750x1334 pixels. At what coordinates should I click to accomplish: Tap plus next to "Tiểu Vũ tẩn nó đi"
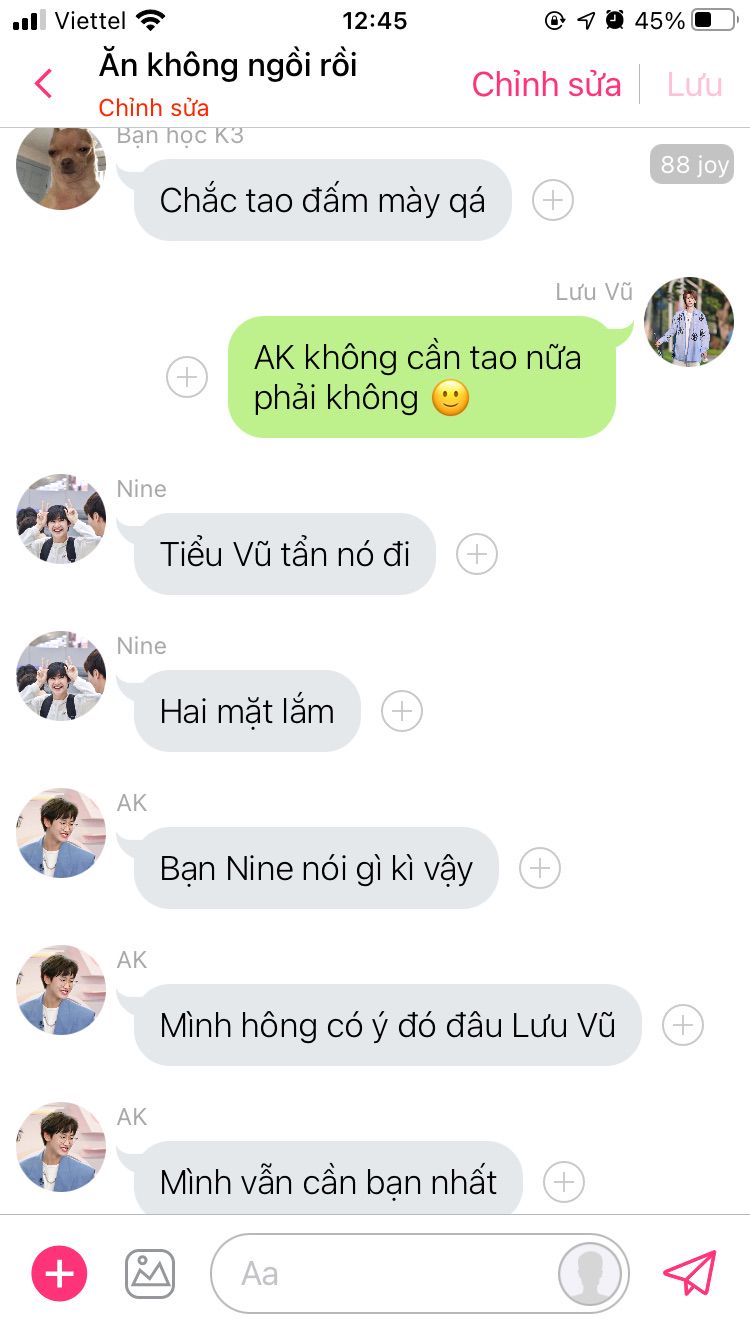477,554
